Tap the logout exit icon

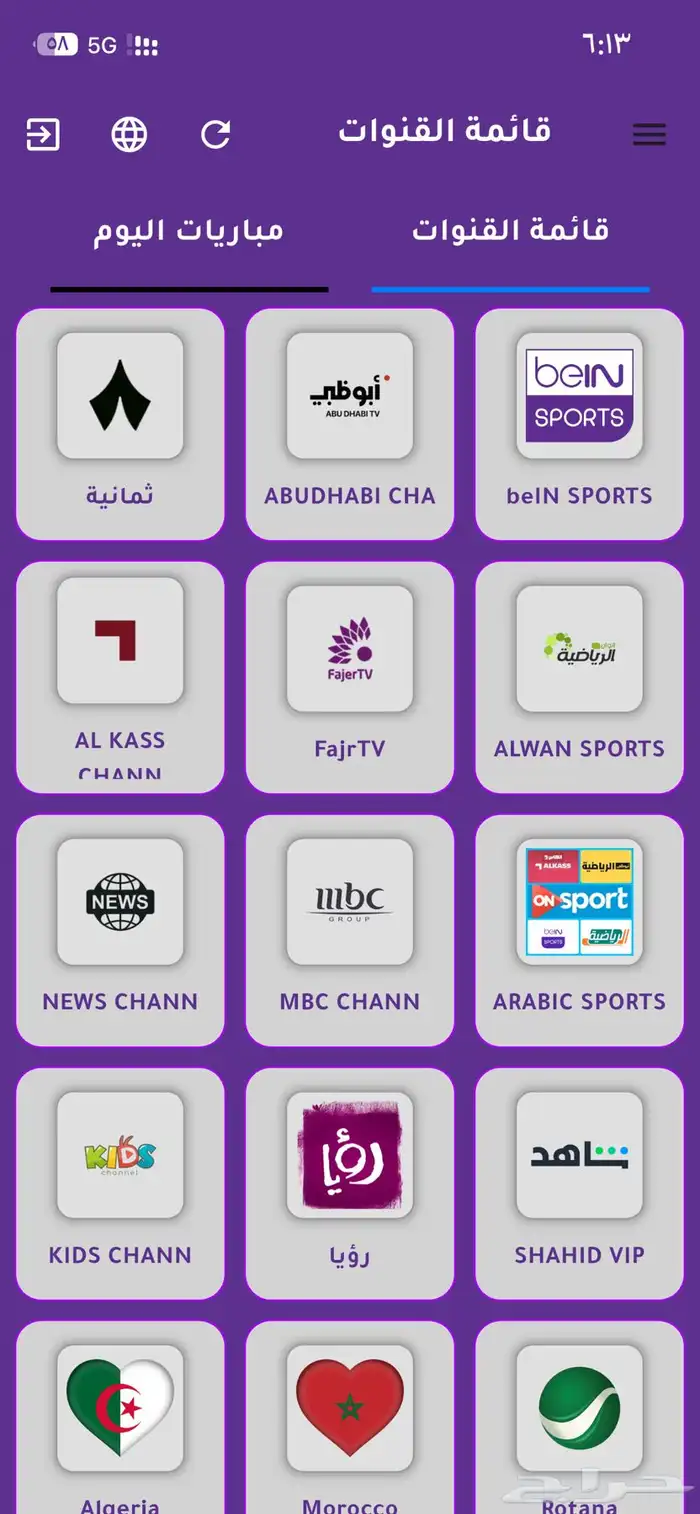click(43, 134)
